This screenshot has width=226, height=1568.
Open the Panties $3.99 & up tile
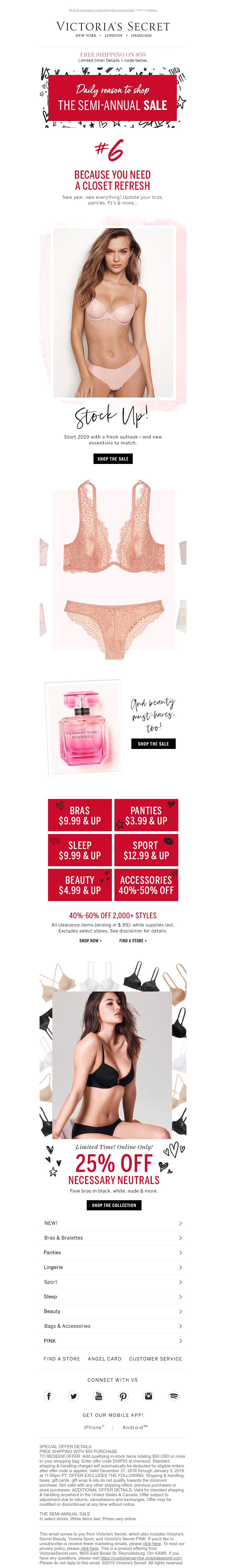pos(146,815)
